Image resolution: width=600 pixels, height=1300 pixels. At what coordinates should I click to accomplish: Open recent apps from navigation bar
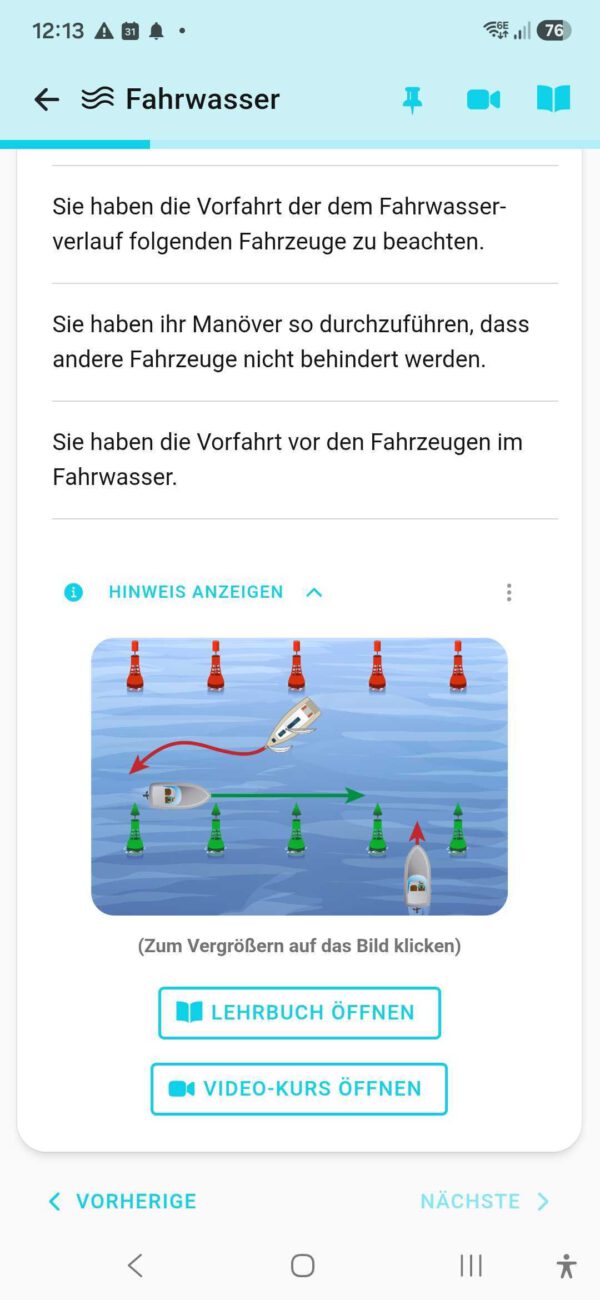coord(471,1265)
